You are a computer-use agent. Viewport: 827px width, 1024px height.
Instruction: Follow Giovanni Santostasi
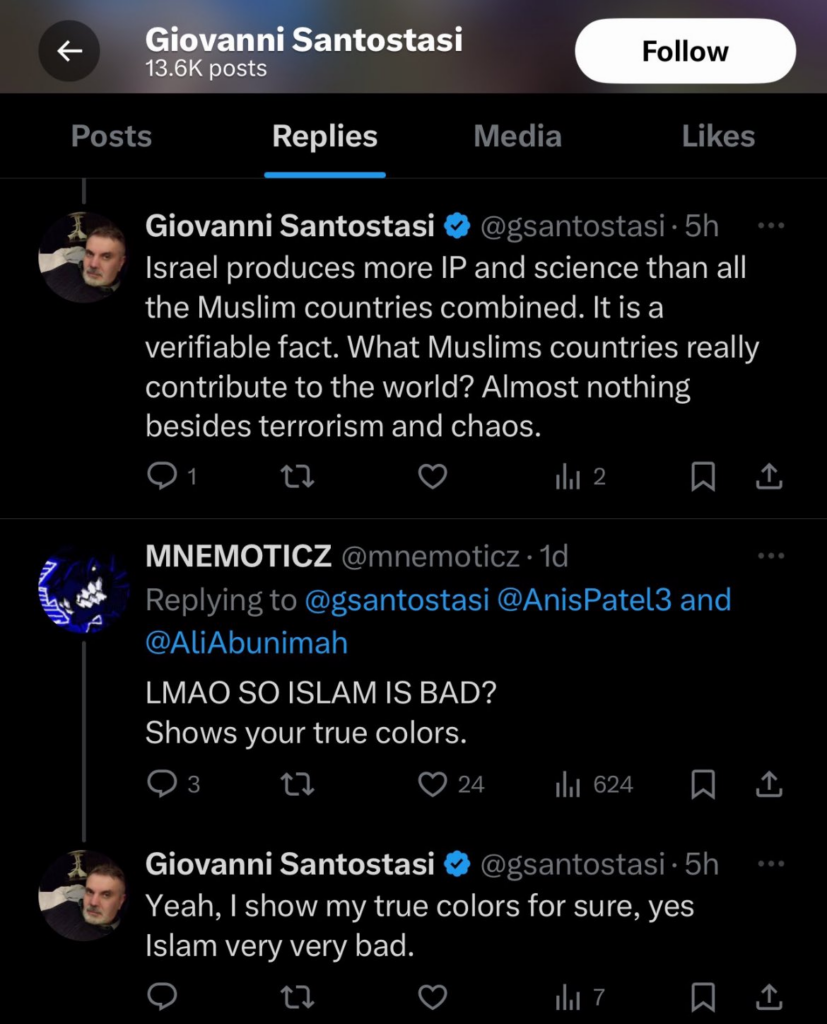(x=684, y=51)
